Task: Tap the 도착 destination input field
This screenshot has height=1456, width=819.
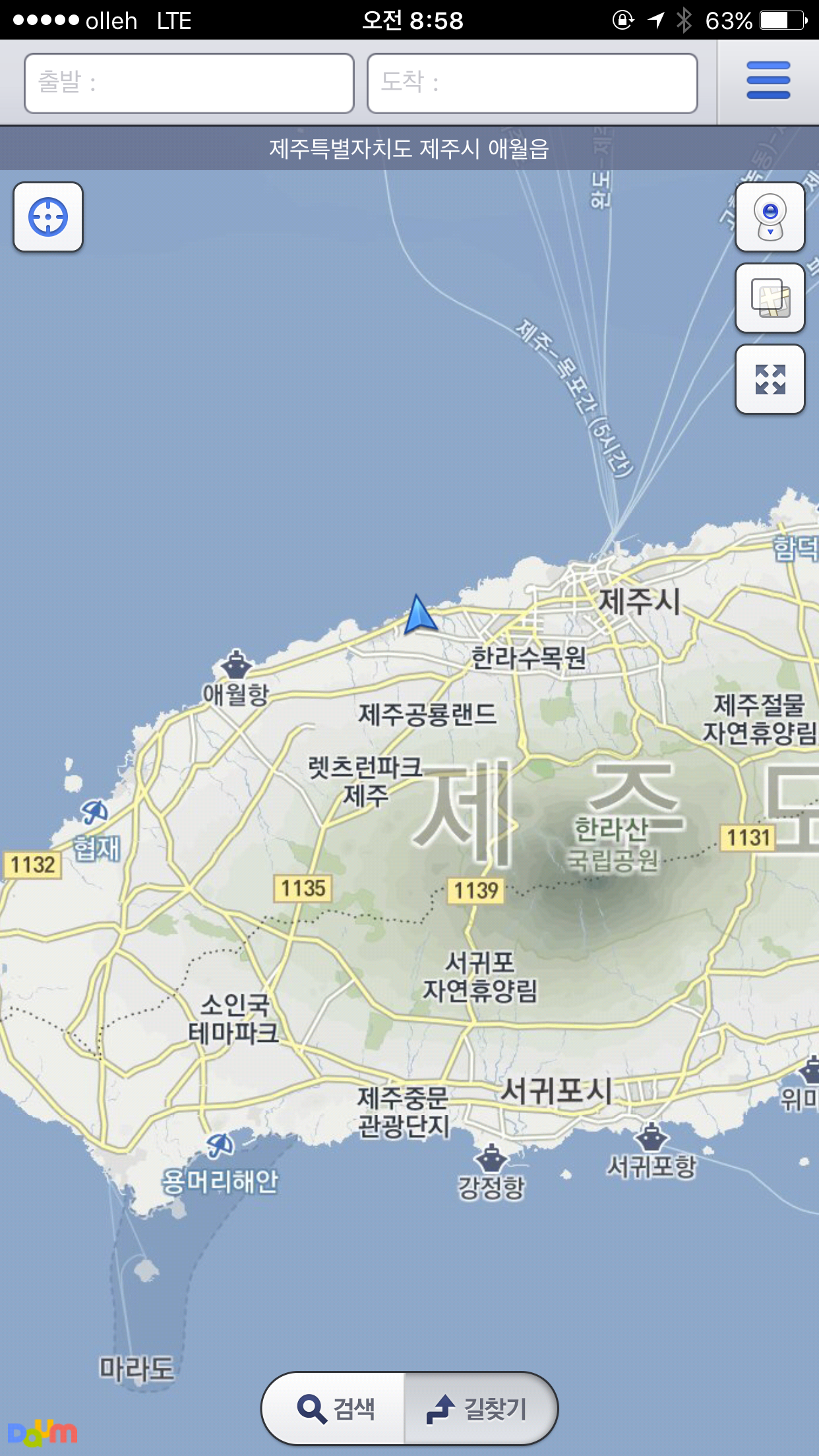Action: [x=531, y=83]
